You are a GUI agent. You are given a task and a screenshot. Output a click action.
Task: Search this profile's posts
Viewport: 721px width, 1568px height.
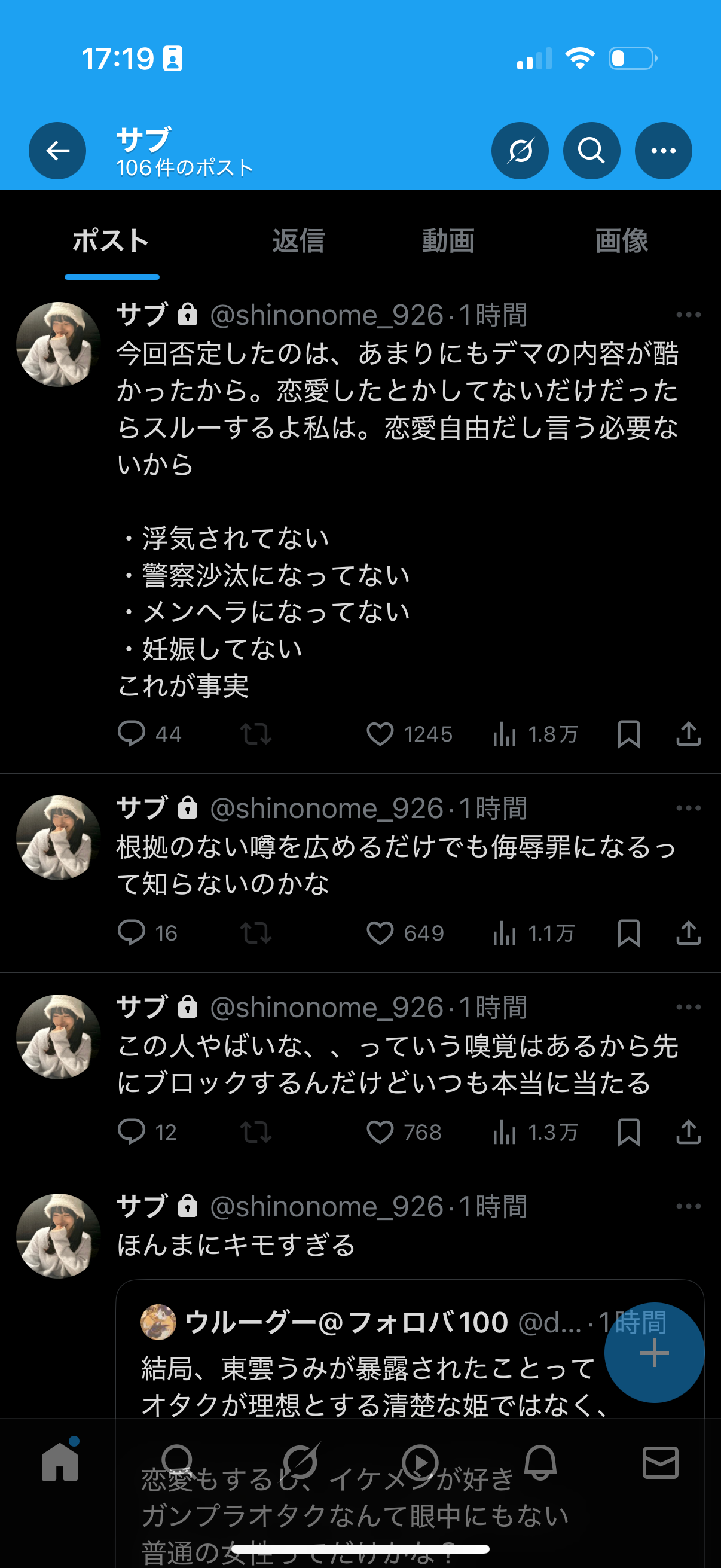pyautogui.click(x=591, y=150)
